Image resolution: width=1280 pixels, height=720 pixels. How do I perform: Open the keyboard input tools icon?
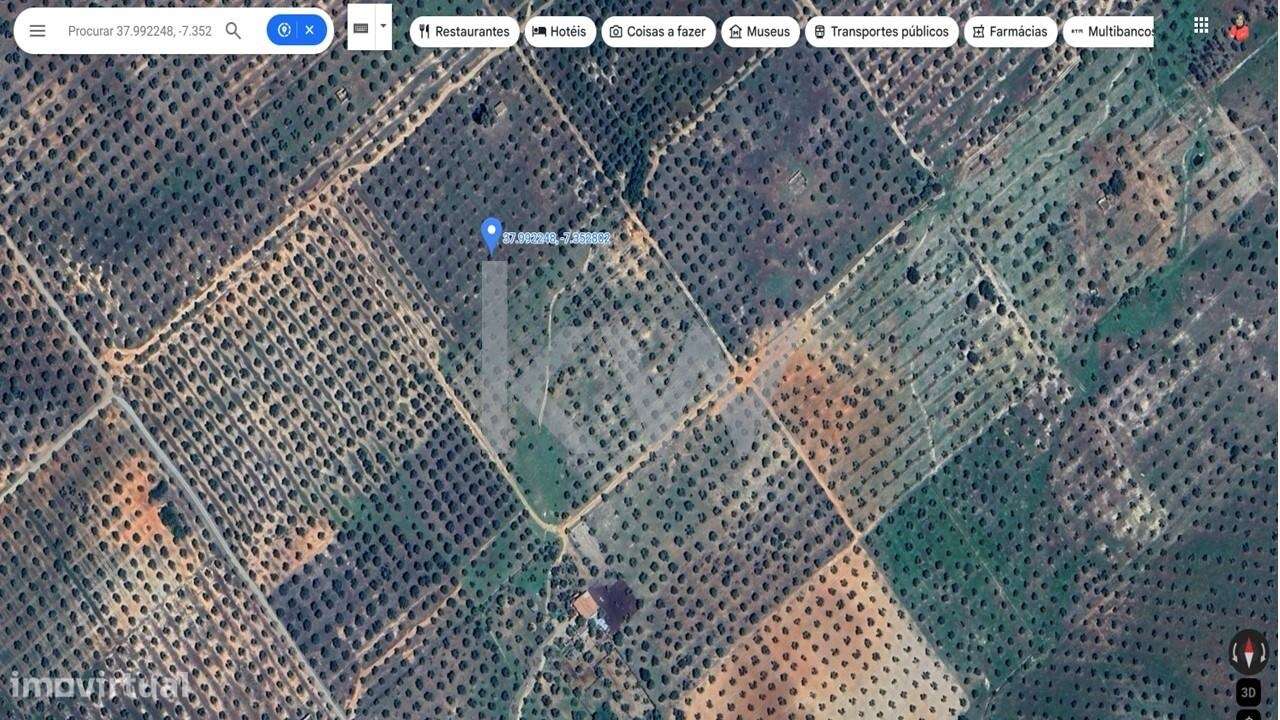point(361,28)
